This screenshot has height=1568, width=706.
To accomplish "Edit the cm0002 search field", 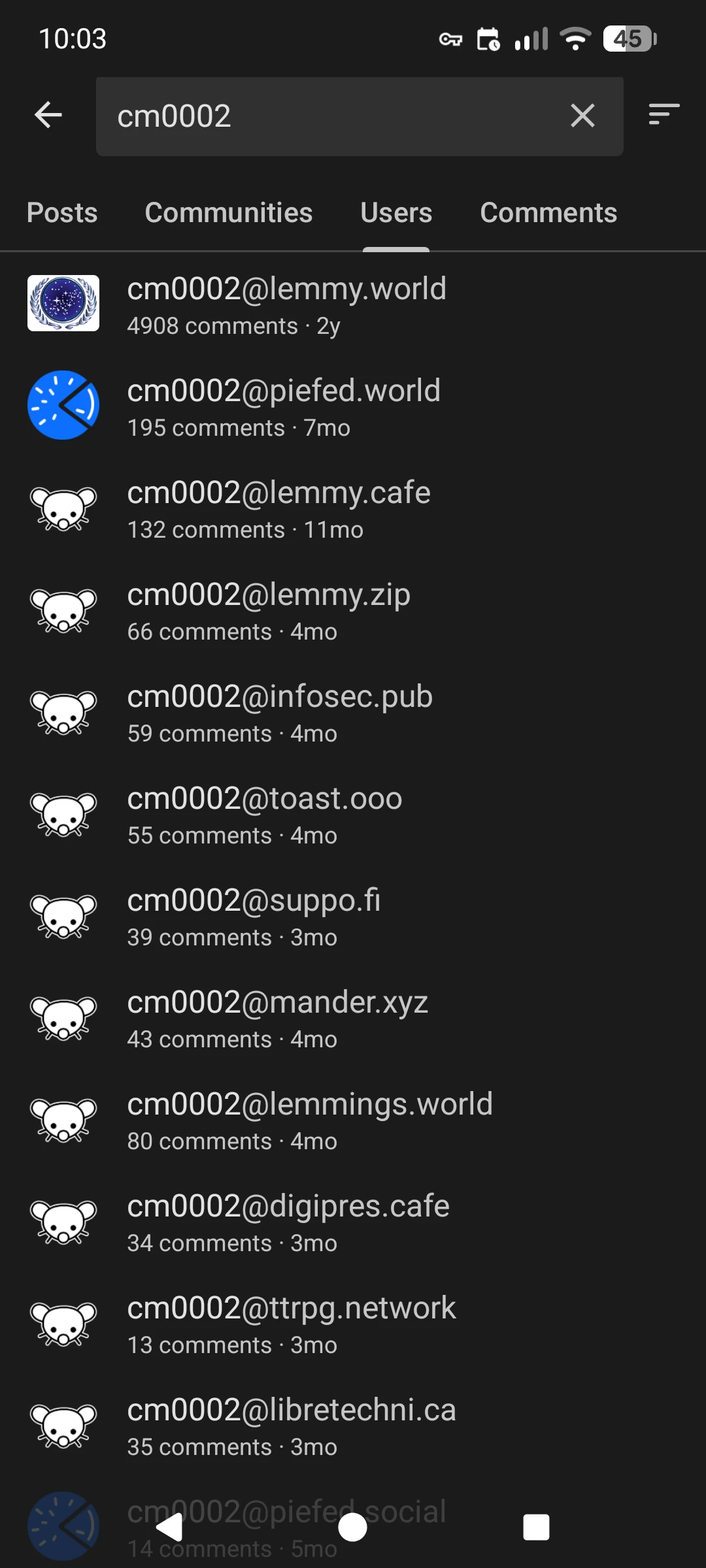I will pos(327,116).
